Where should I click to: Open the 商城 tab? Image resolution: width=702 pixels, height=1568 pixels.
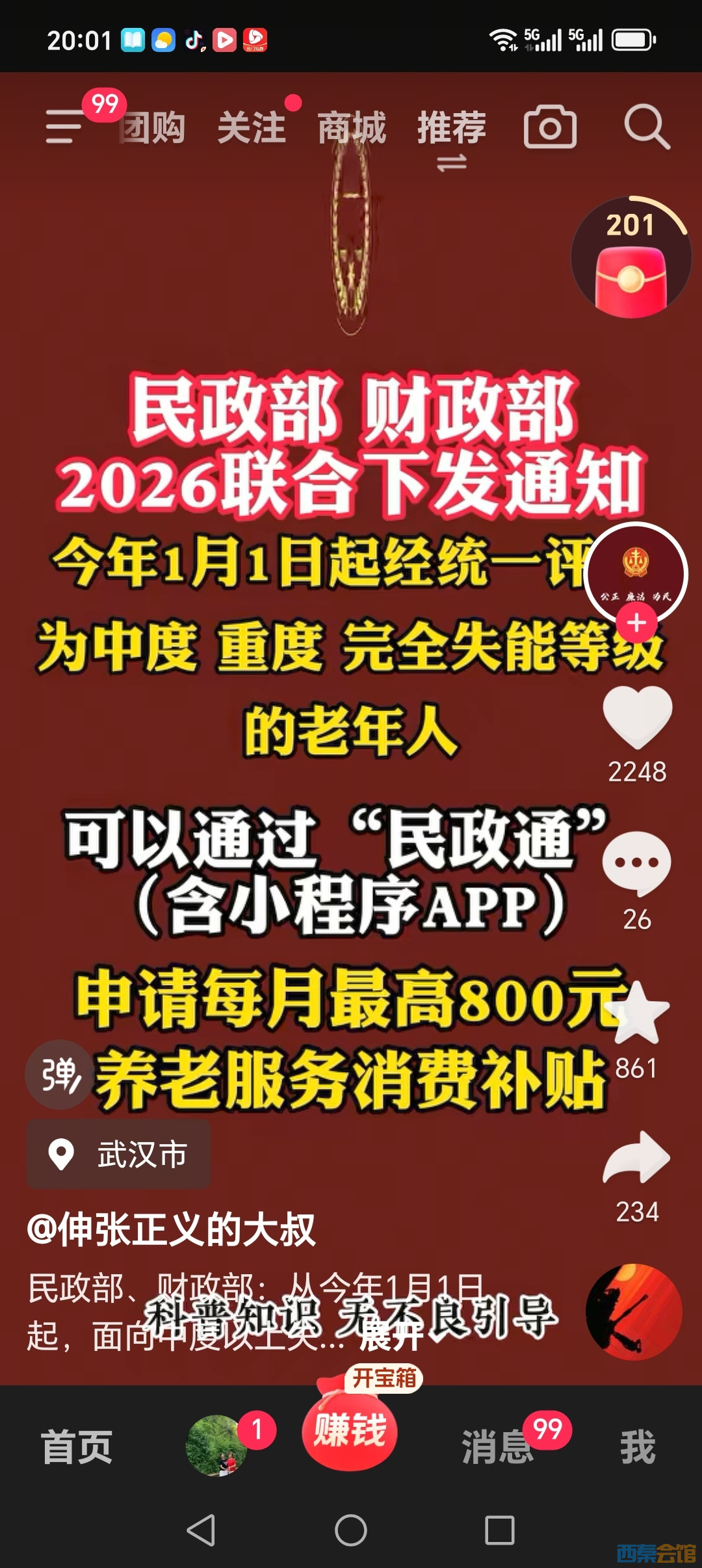click(x=352, y=127)
